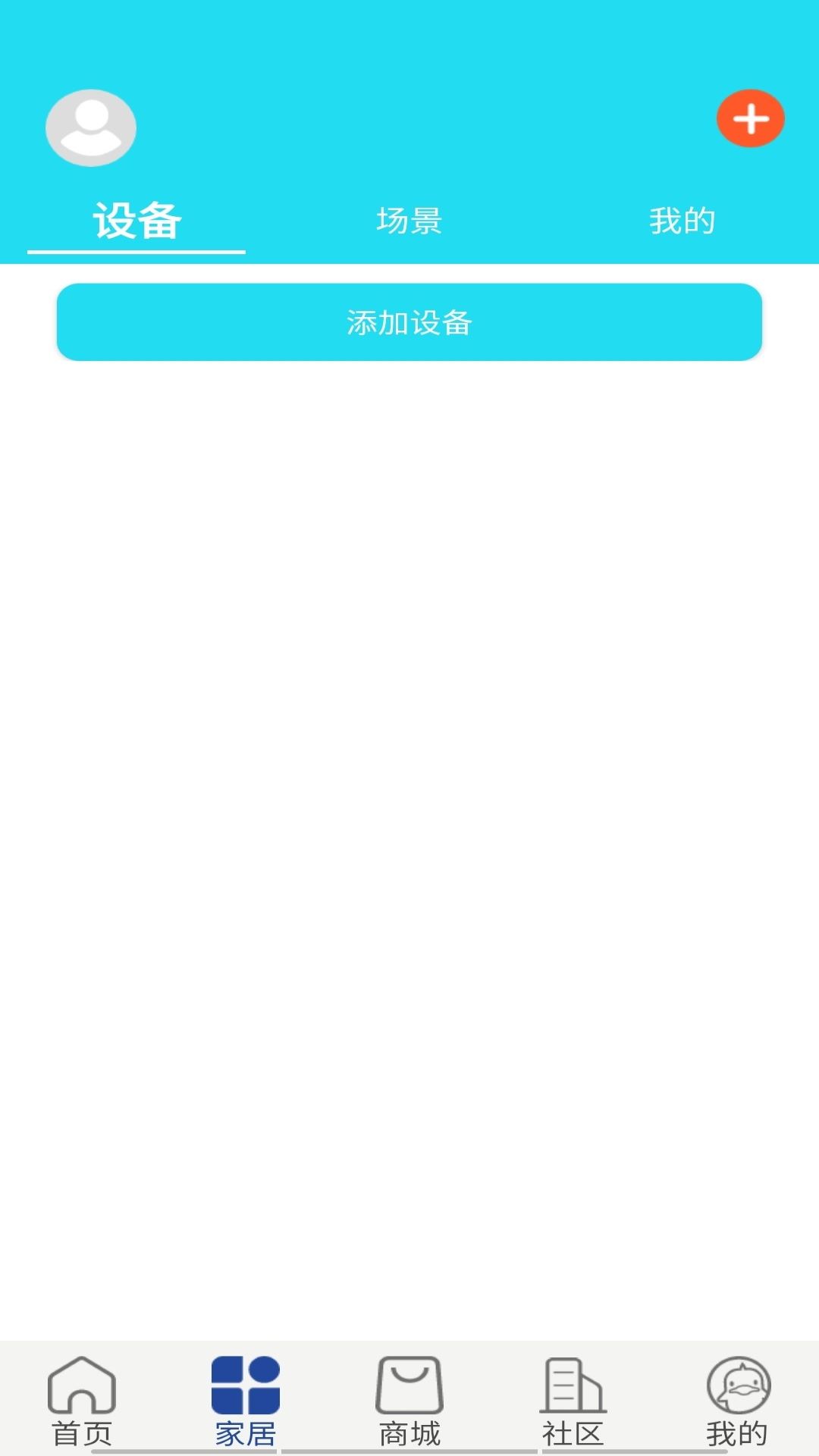Select 家居 in bottom navigation
The width and height of the screenshot is (819, 1456).
(x=246, y=1401)
